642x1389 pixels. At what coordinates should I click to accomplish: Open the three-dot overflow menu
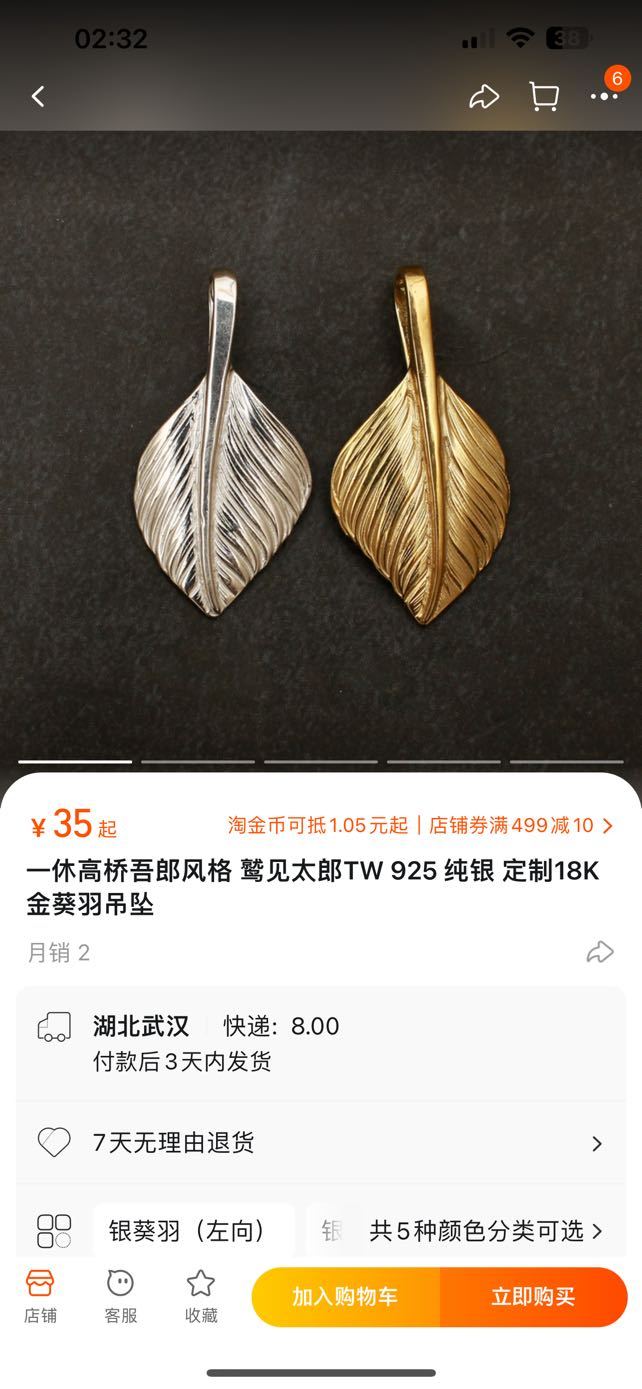click(x=605, y=97)
